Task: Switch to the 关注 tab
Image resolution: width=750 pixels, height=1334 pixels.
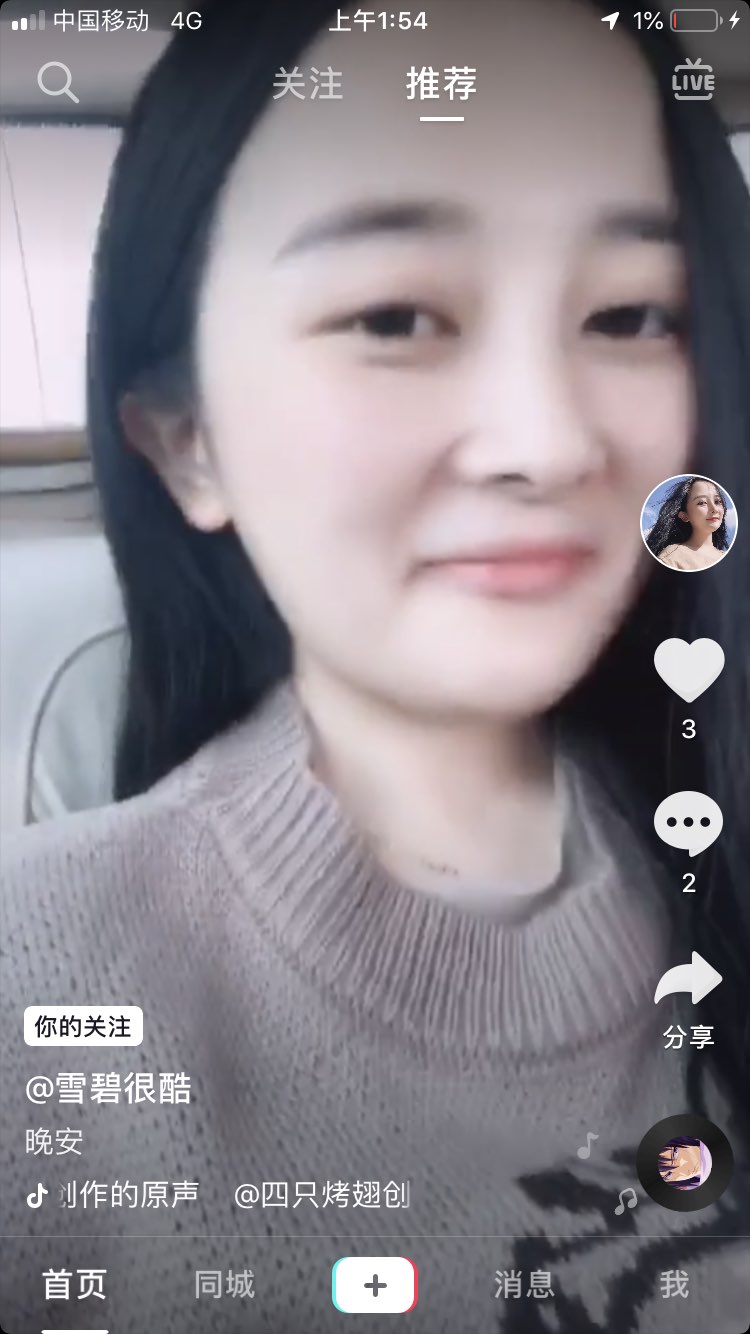Action: click(307, 84)
